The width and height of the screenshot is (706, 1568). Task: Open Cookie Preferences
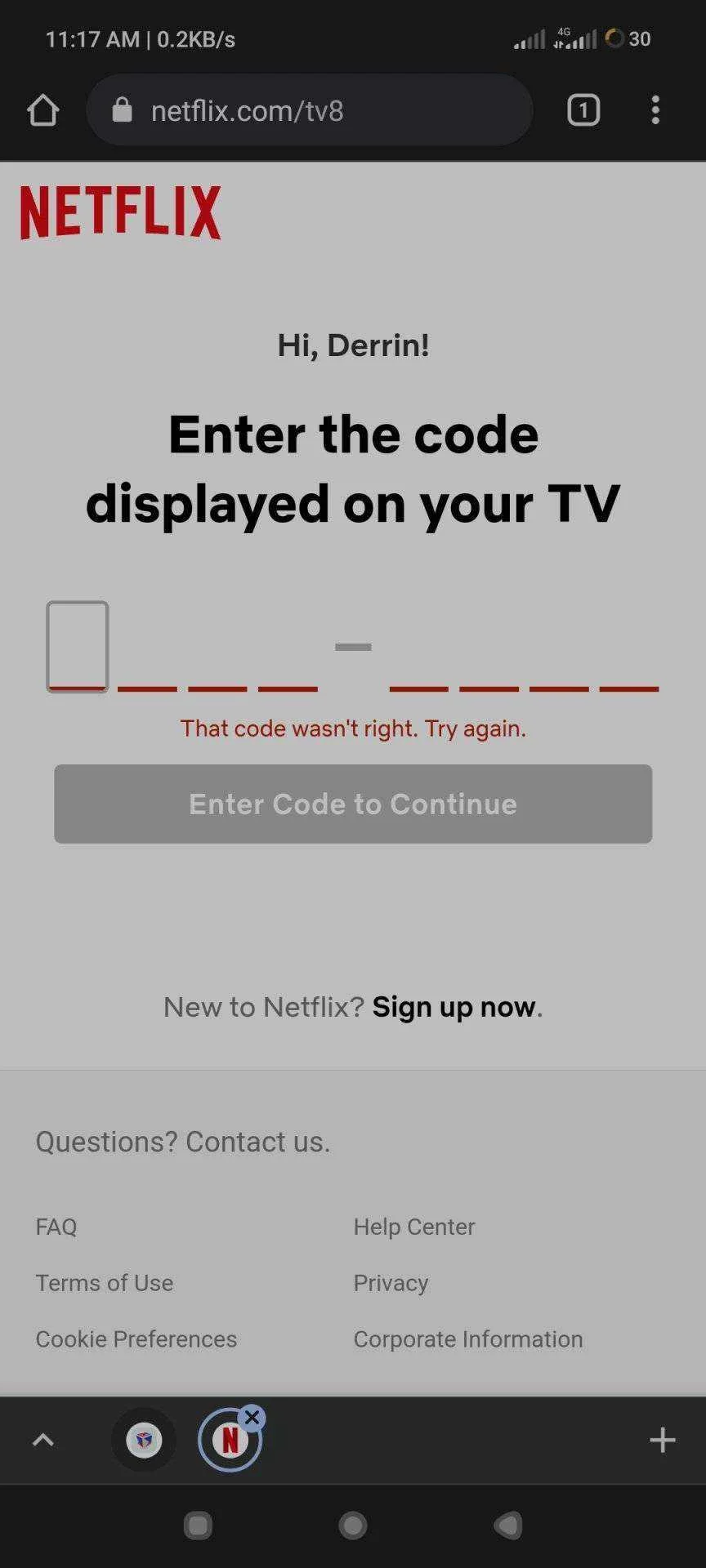point(136,1339)
